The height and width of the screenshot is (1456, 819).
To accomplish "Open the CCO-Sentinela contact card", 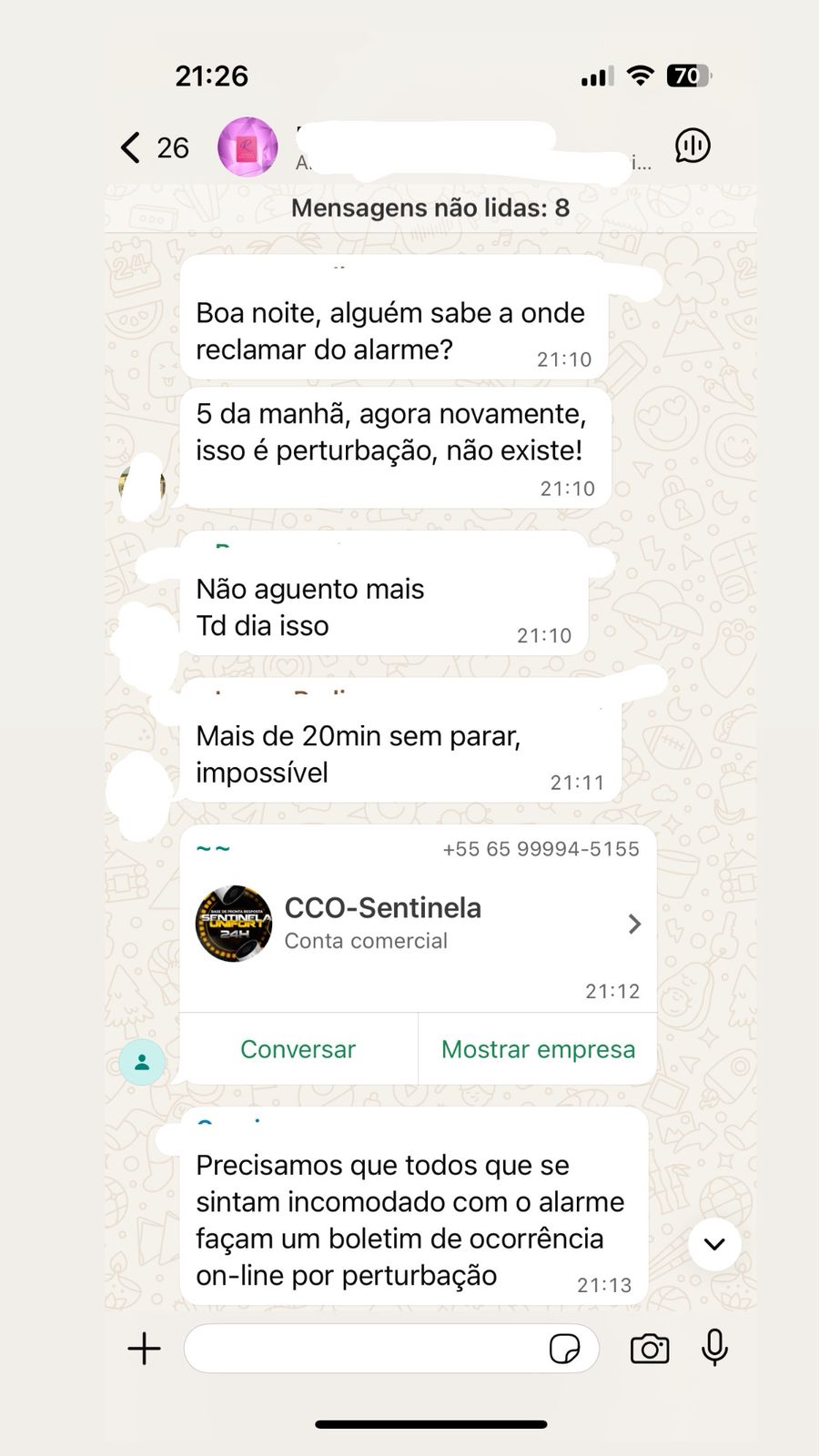I will 418,924.
